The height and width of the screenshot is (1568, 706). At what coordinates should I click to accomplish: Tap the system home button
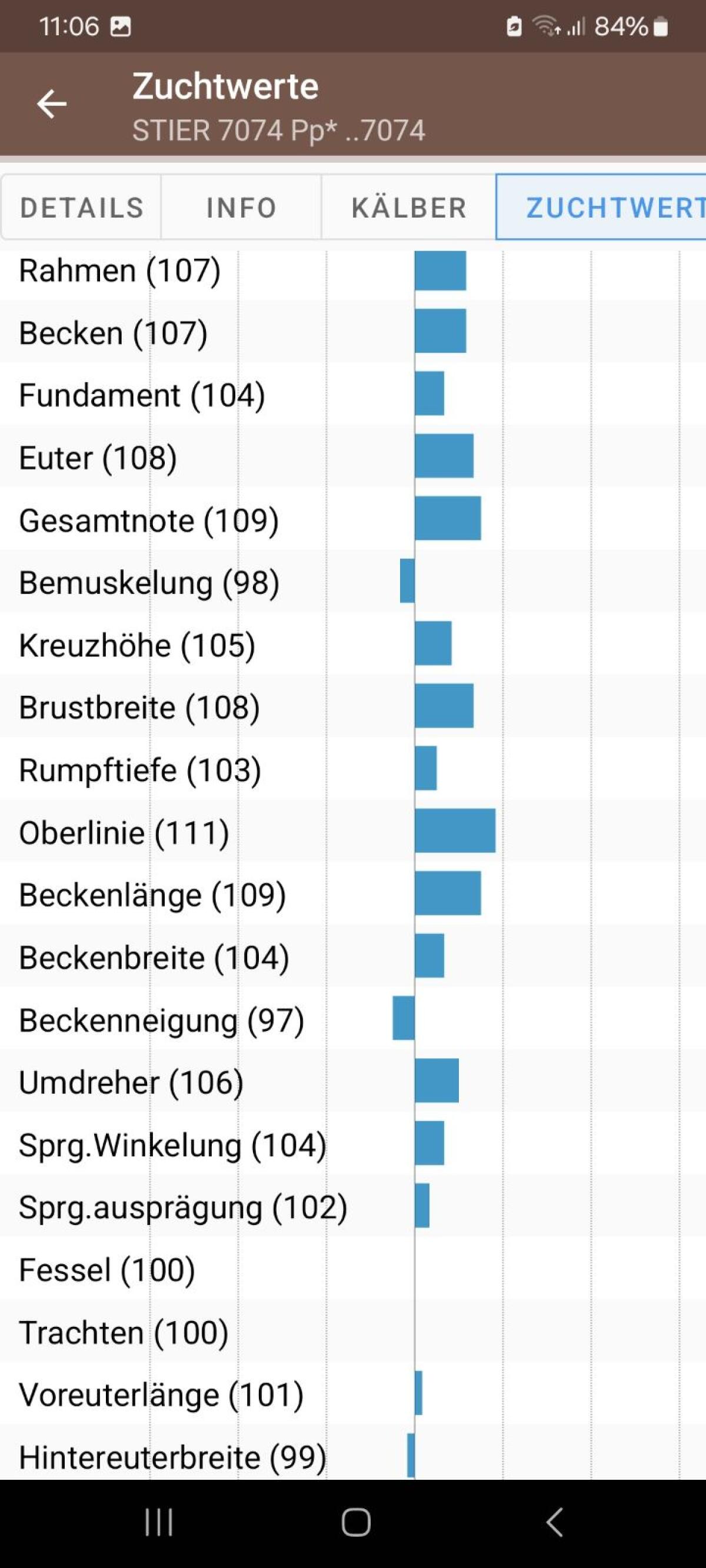pyautogui.click(x=356, y=1522)
